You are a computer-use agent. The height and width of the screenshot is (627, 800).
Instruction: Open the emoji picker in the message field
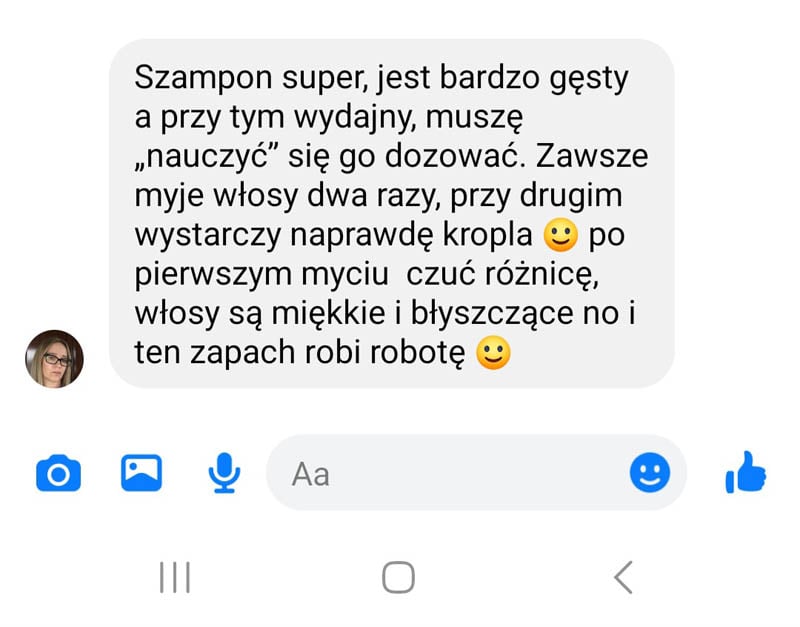pos(650,473)
